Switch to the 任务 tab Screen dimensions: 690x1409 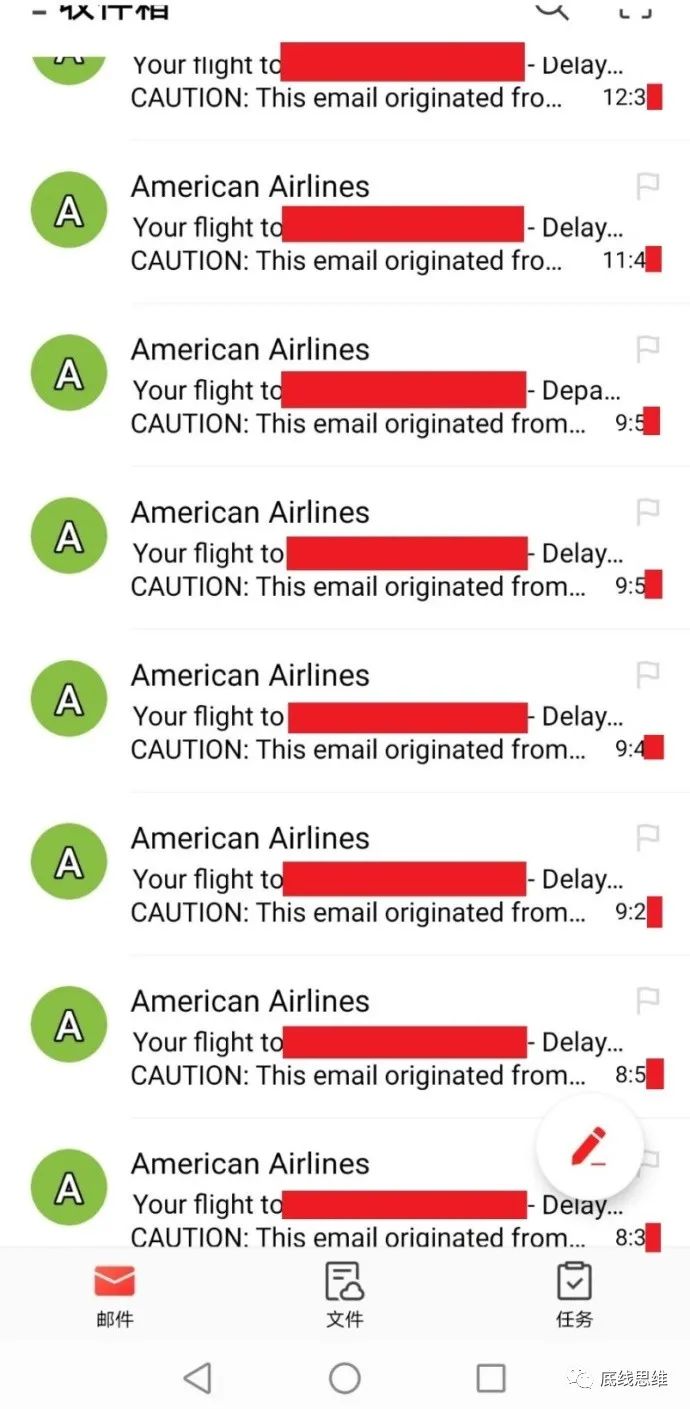tap(574, 1294)
